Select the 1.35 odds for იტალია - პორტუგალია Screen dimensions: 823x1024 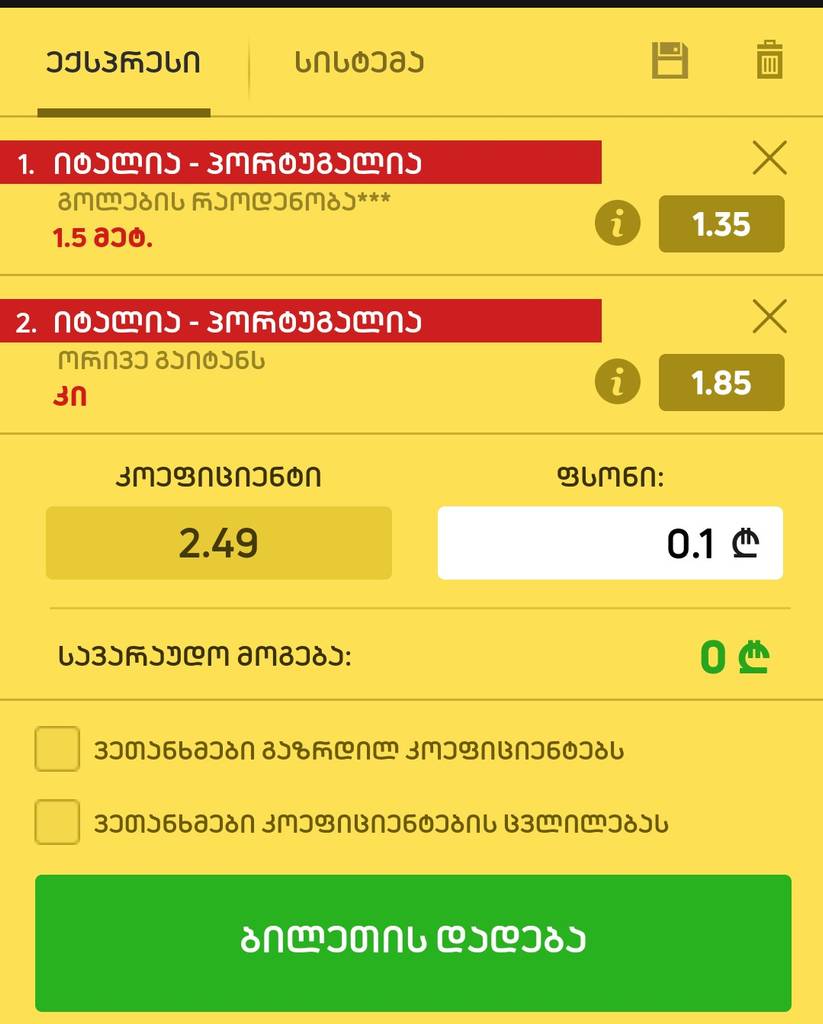(x=721, y=224)
